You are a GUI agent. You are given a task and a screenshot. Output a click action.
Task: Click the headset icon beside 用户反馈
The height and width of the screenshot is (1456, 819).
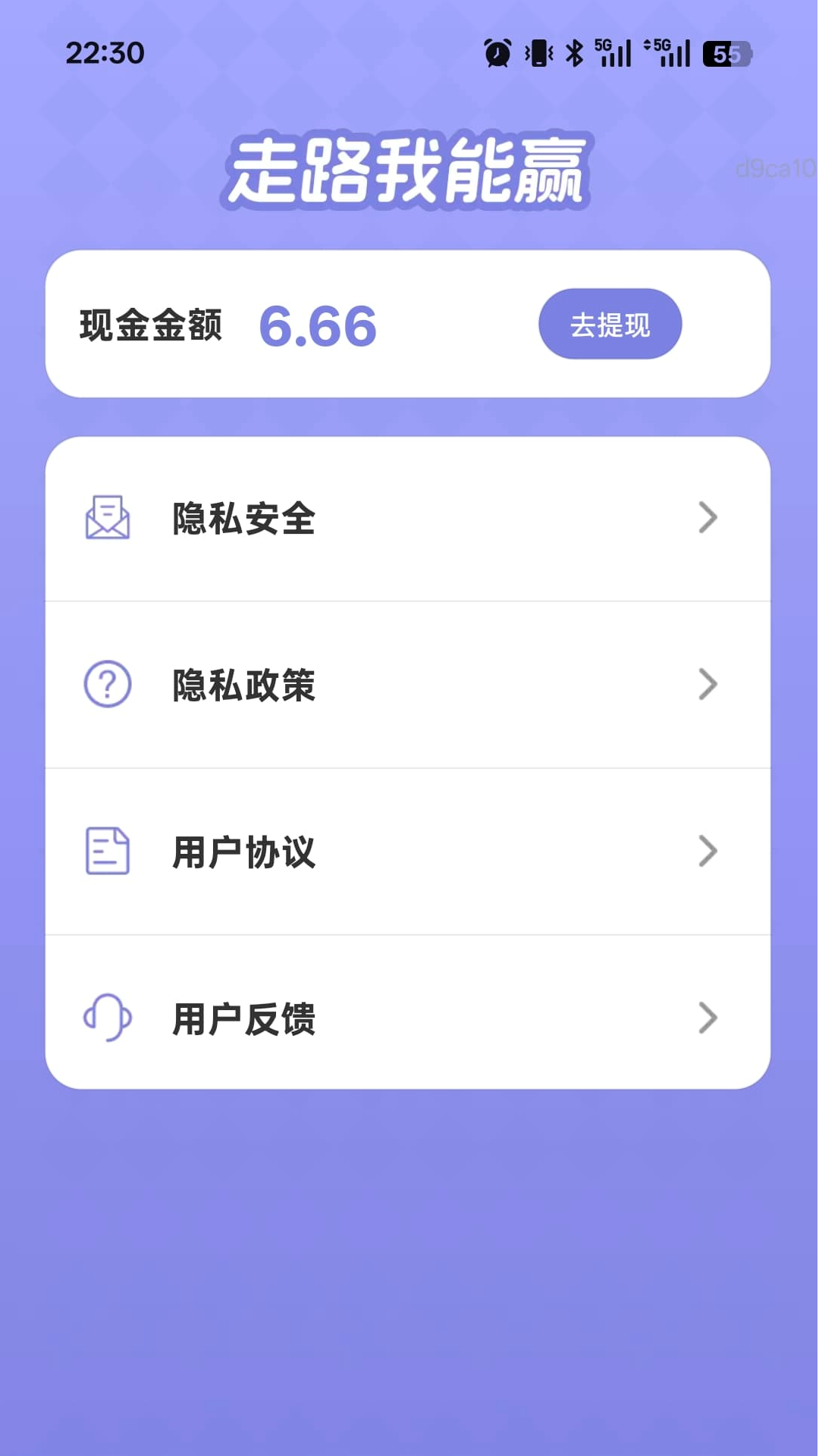coord(107,1018)
